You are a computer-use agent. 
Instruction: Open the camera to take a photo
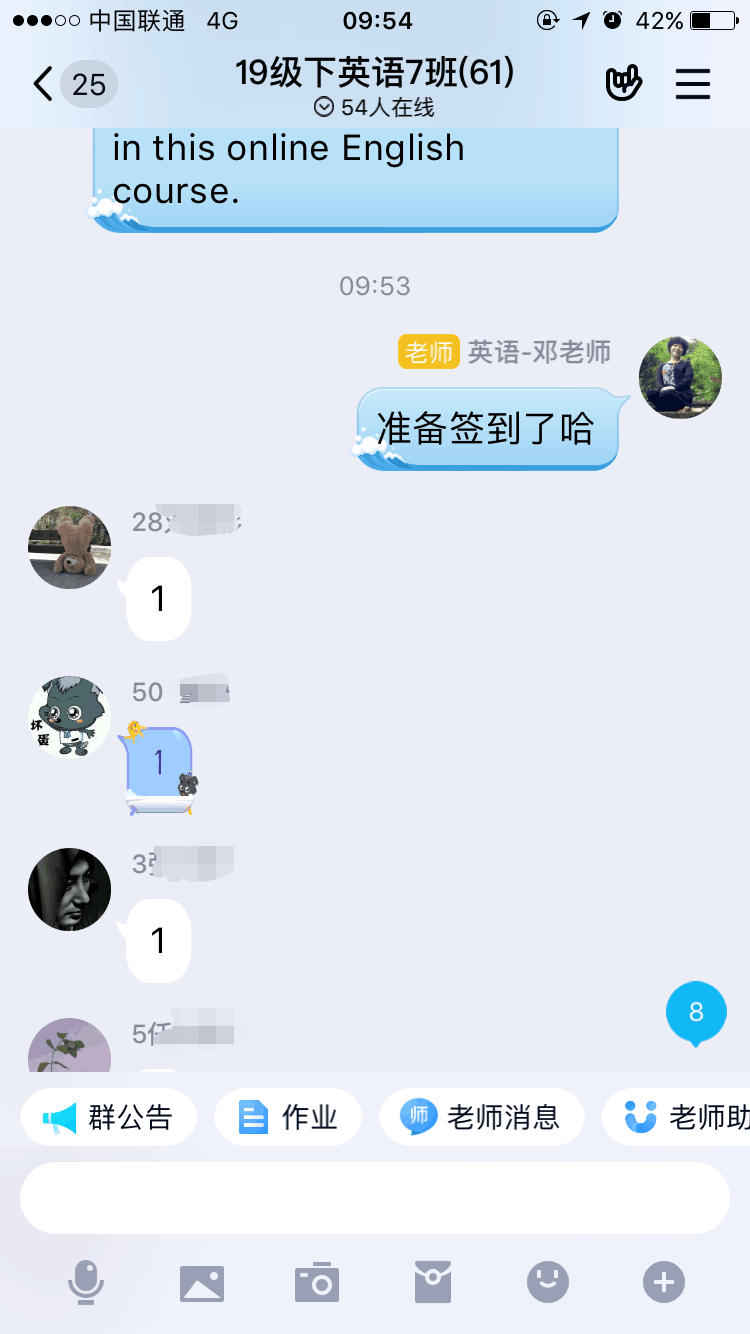click(317, 1282)
